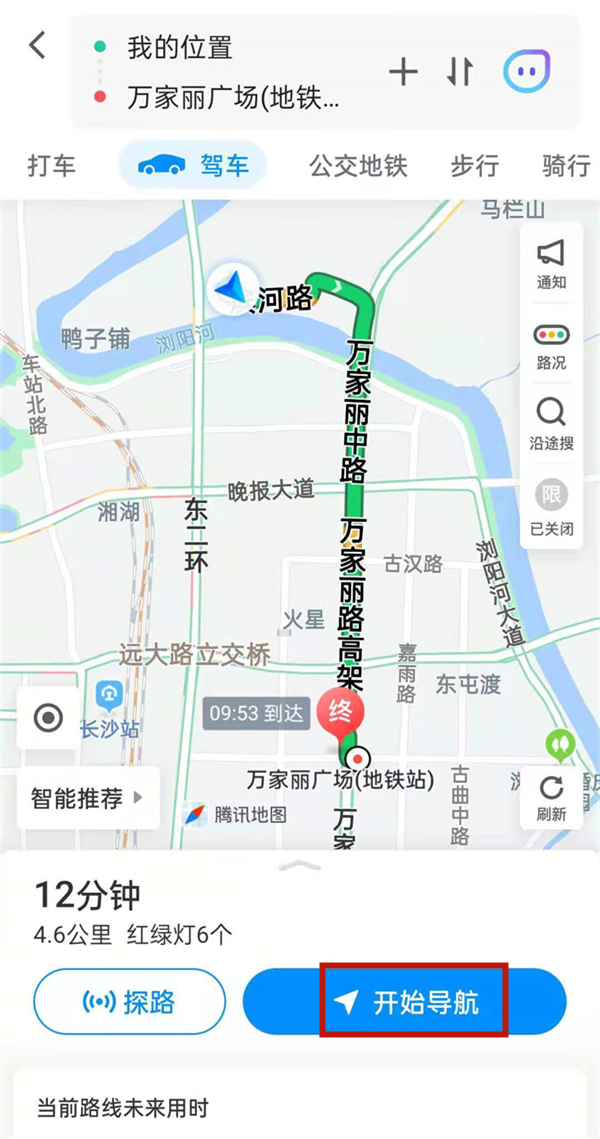Add a waypoint with the plus icon

click(x=403, y=72)
